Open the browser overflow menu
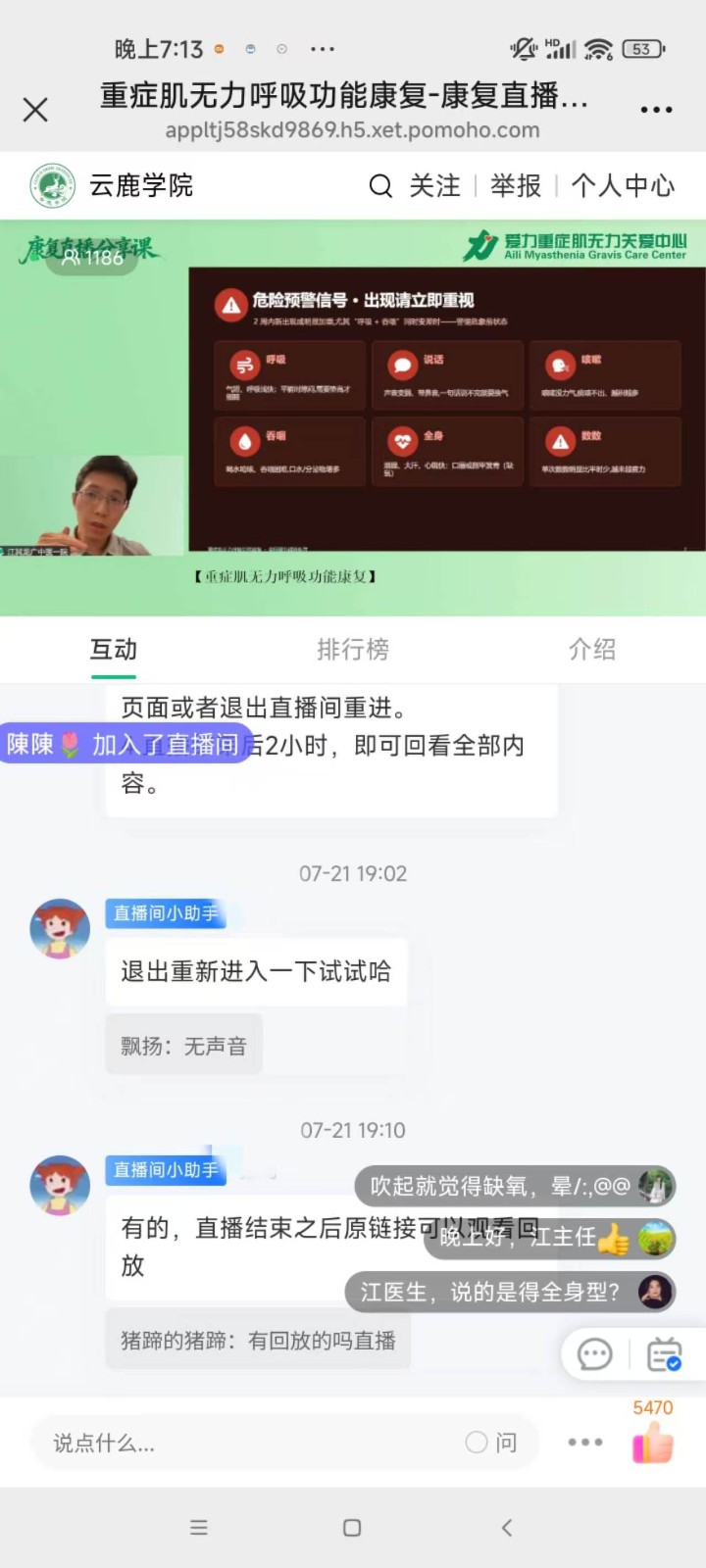Image resolution: width=706 pixels, height=1568 pixels. point(656,110)
